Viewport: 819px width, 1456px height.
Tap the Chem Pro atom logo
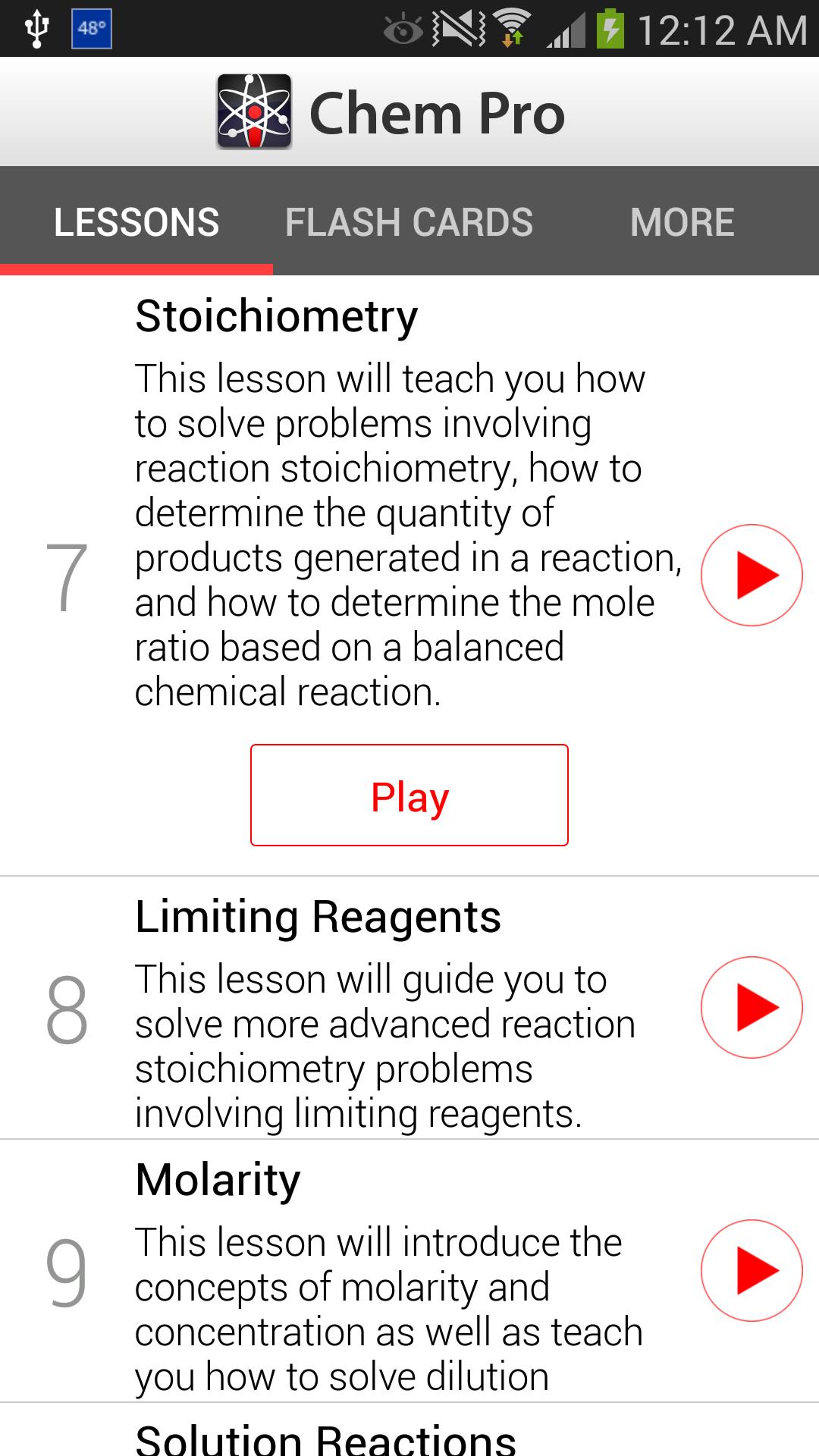tap(253, 111)
